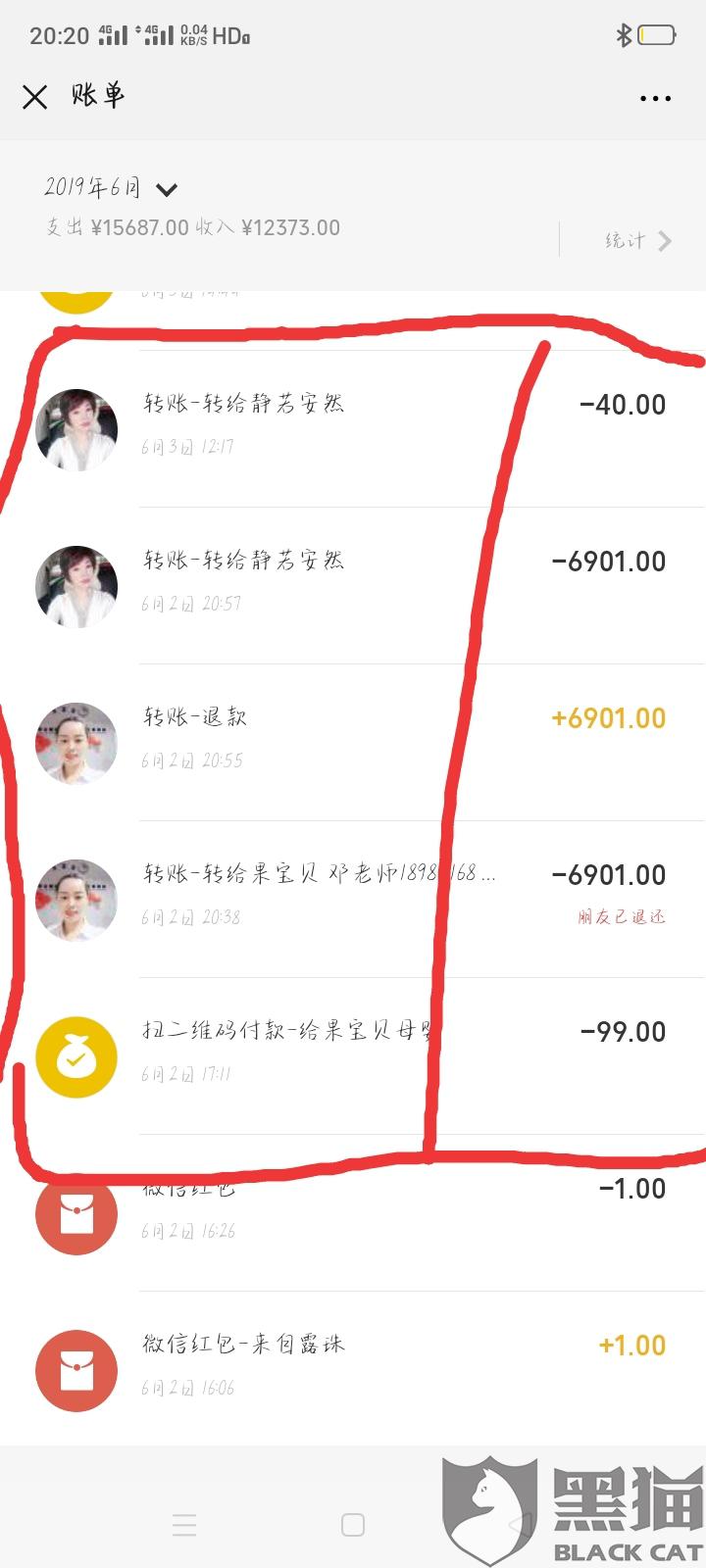This screenshot has width=706, height=1568.
Task: Open the -40.00 transfer to 静若安然
Action: [353, 424]
